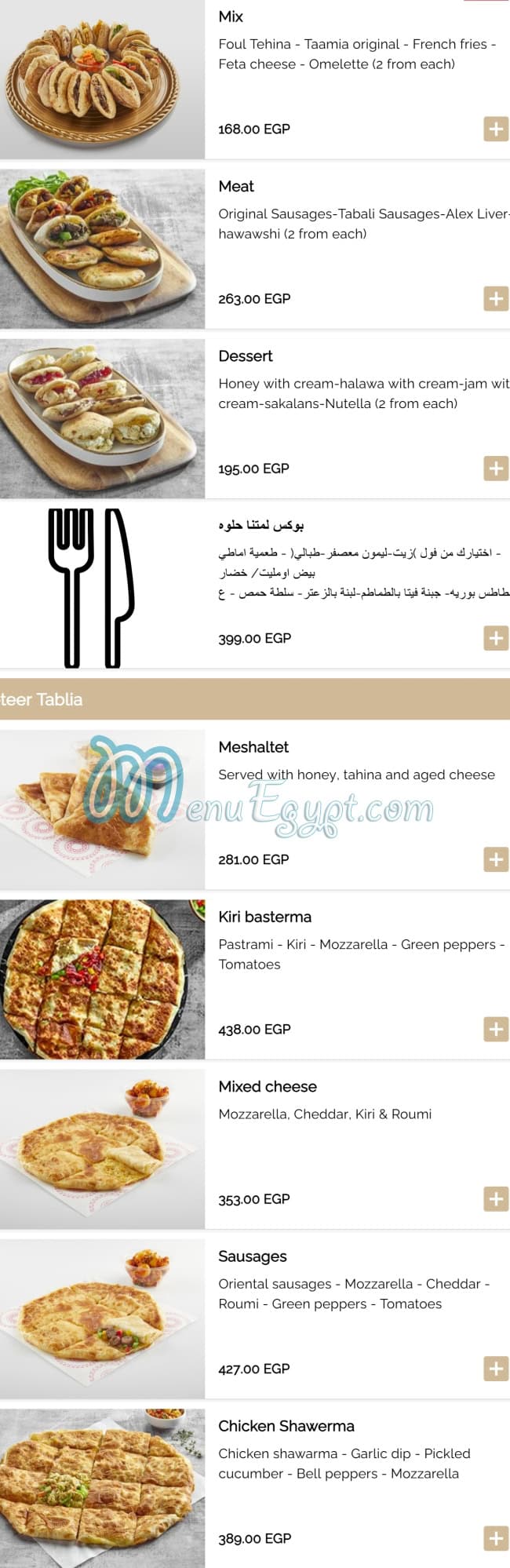Add the 399.00 EGP box to cart

(x=495, y=638)
